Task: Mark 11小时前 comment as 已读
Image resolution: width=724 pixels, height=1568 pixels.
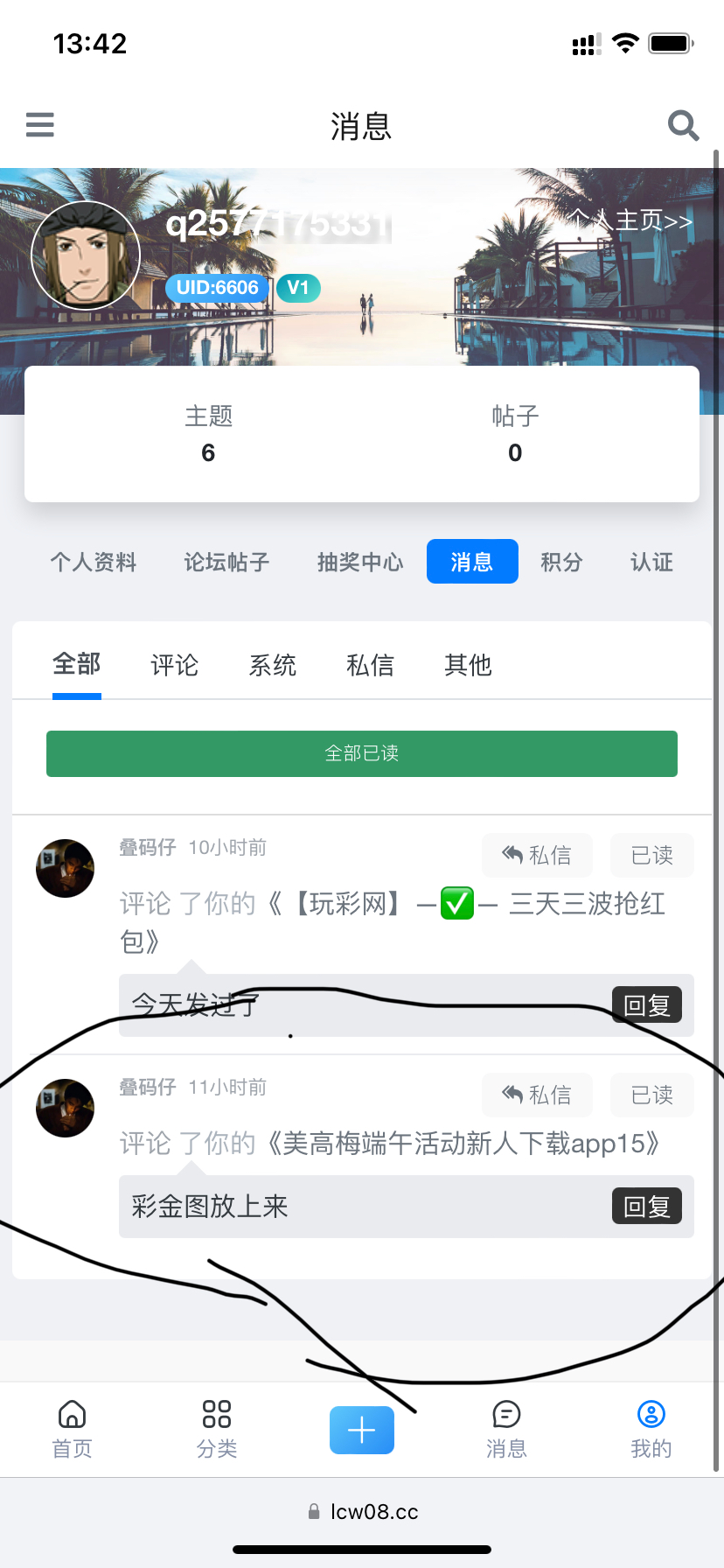Action: 652,1095
